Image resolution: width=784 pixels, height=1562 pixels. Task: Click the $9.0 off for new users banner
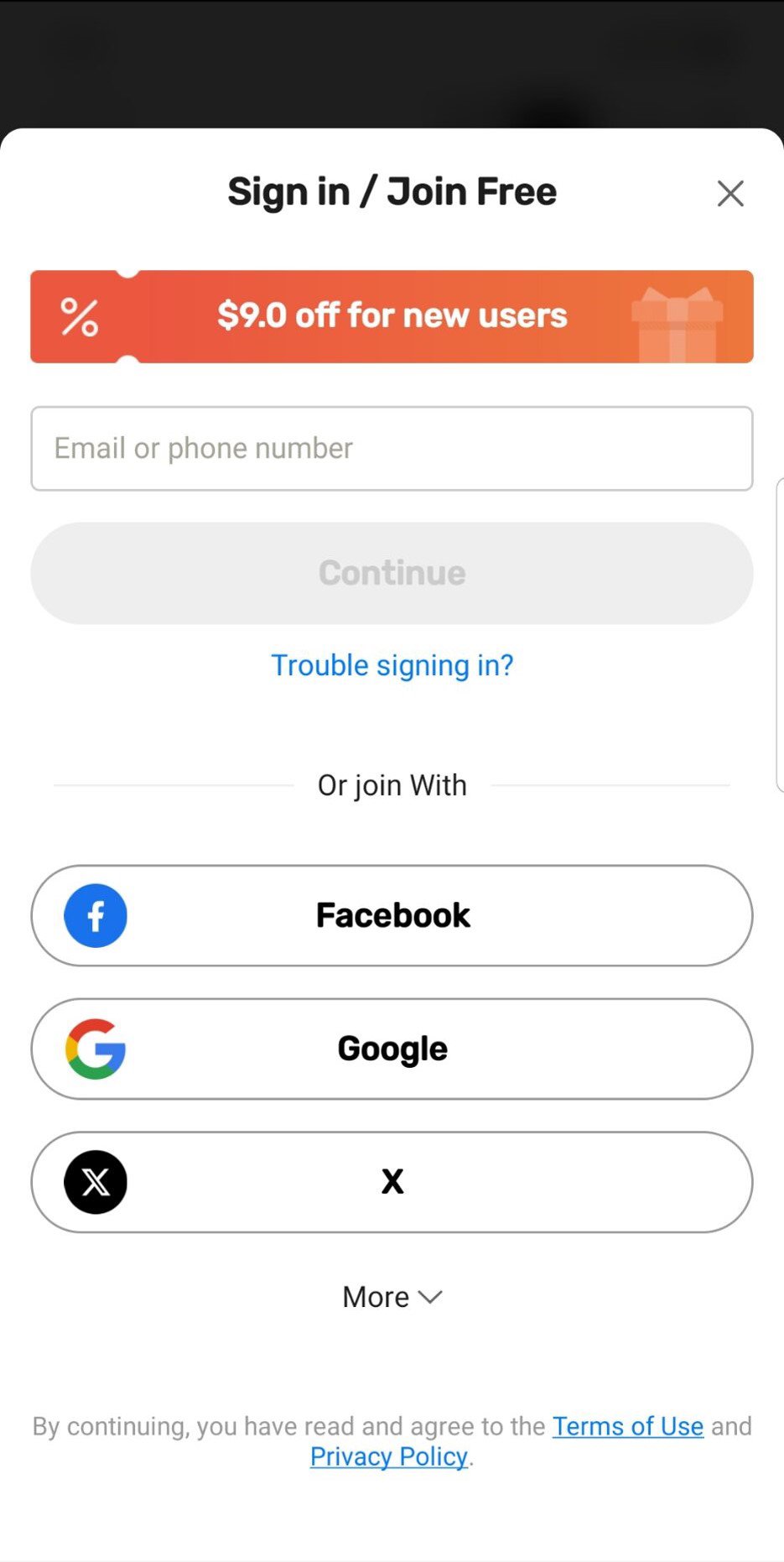tap(392, 316)
